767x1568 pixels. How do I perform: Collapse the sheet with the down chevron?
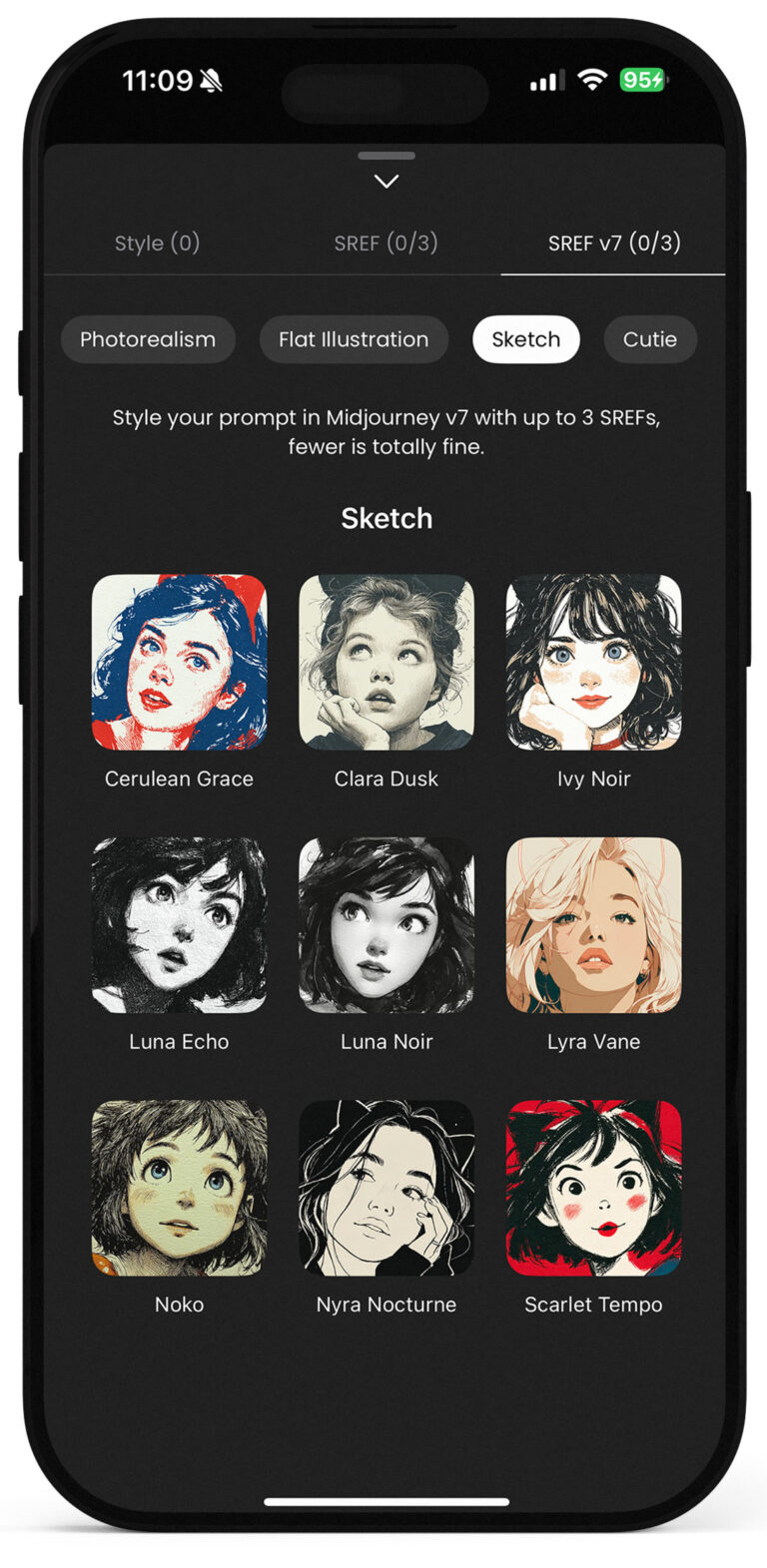pyautogui.click(x=386, y=182)
